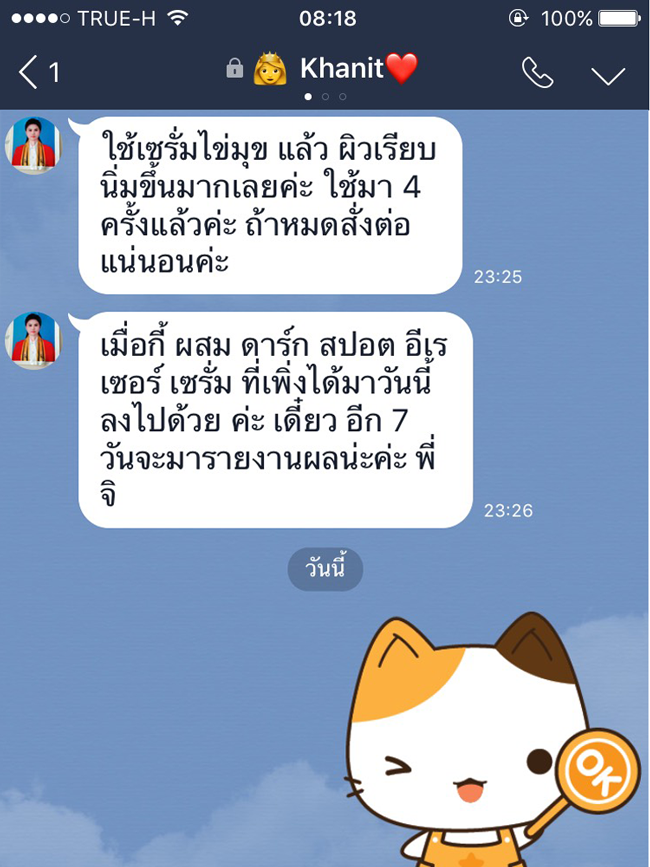Expand the chat options dropdown arrow
Viewport: 650px width, 867px height.
607,75
